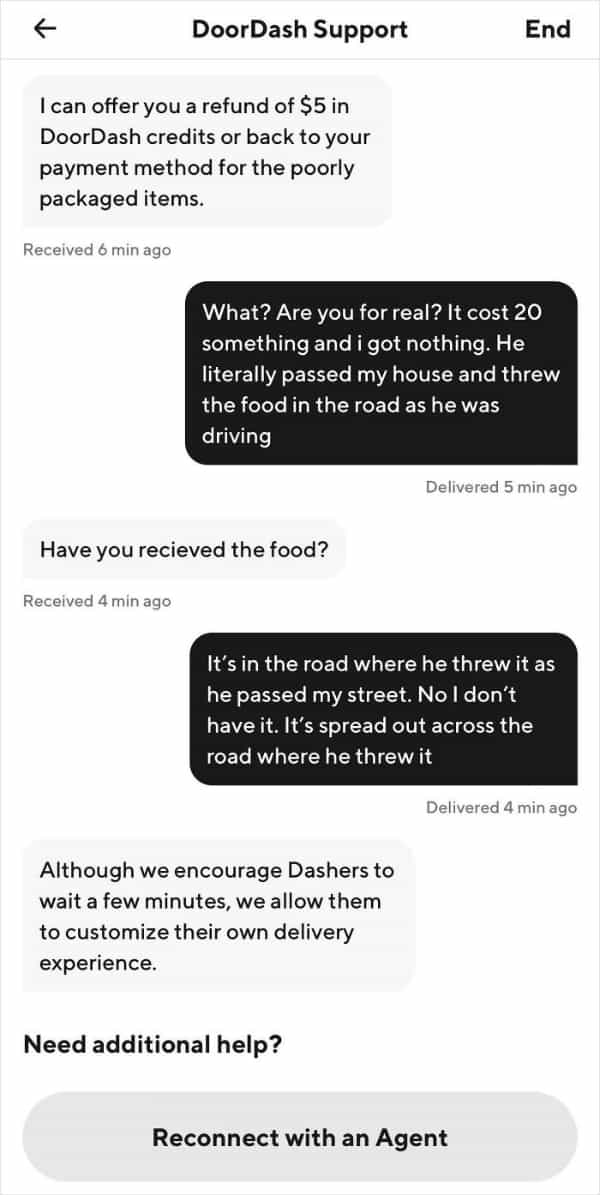
Task: Go back using the top-left arrow
Action: click(44, 29)
